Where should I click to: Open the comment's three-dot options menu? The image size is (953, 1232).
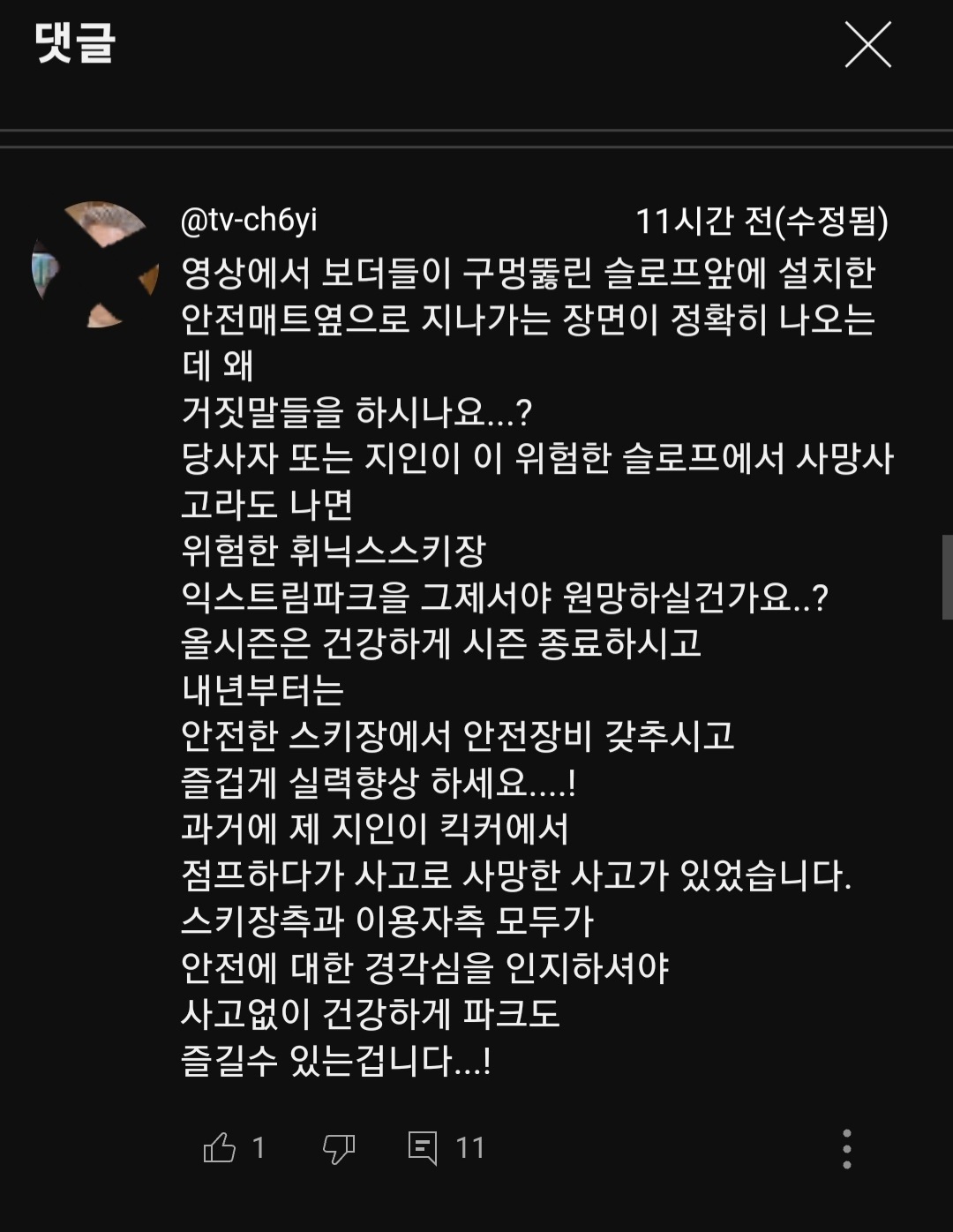tap(846, 1148)
